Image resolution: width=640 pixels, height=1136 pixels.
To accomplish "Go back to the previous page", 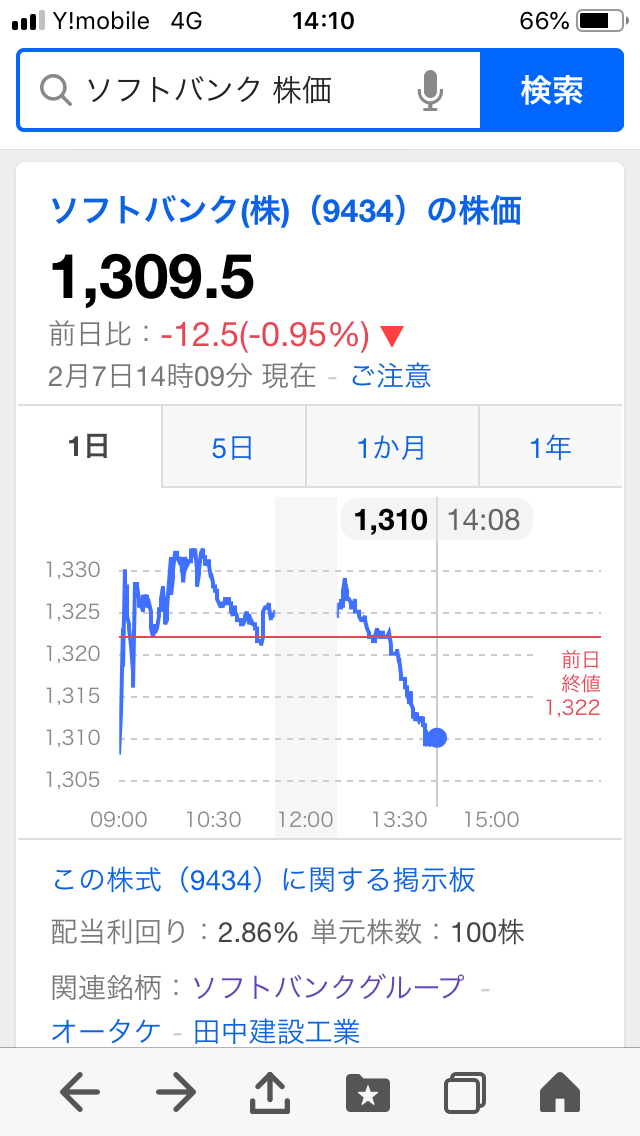I will [80, 1093].
